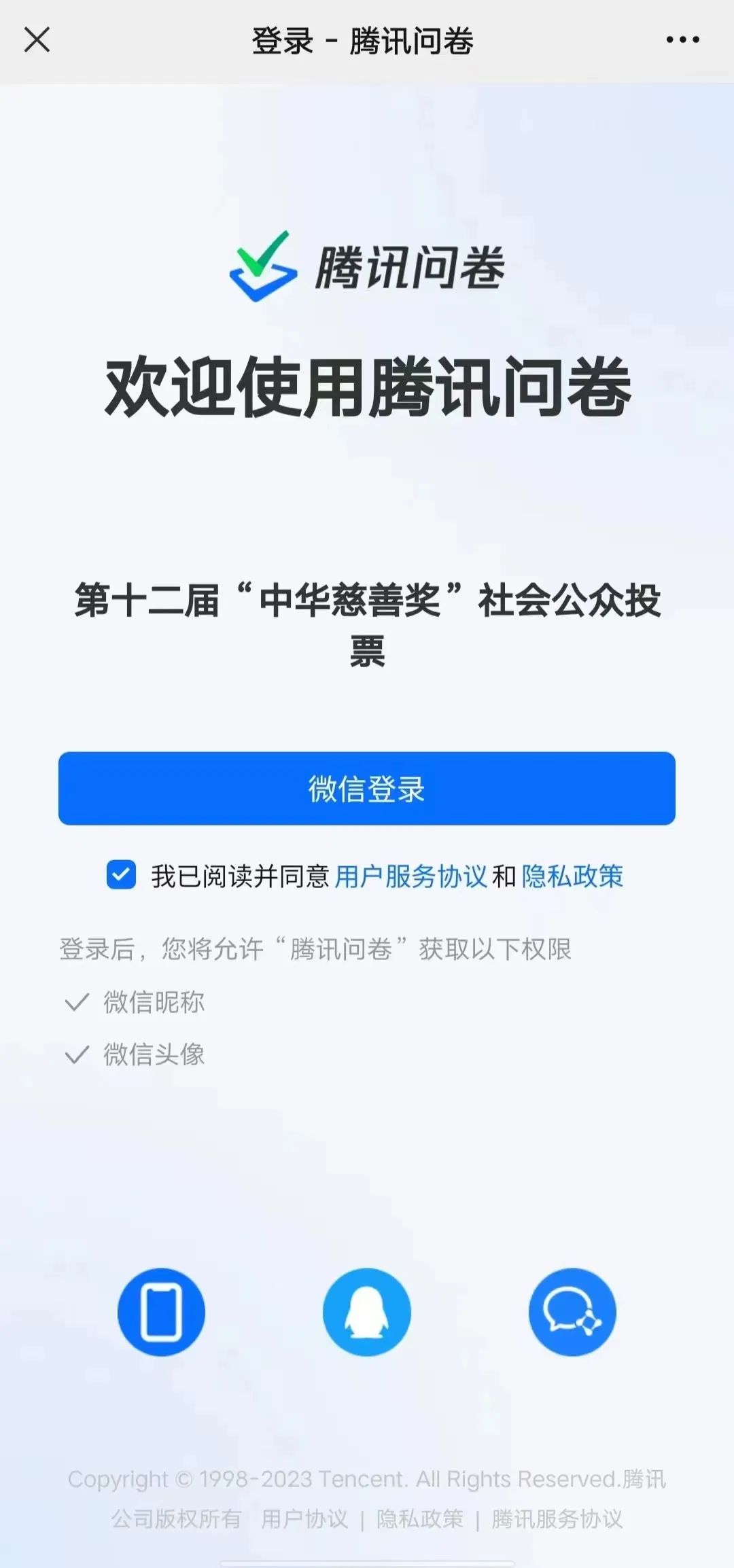This screenshot has width=734, height=1568.
Task: Uncheck the agreement checkbox
Action: point(121,875)
